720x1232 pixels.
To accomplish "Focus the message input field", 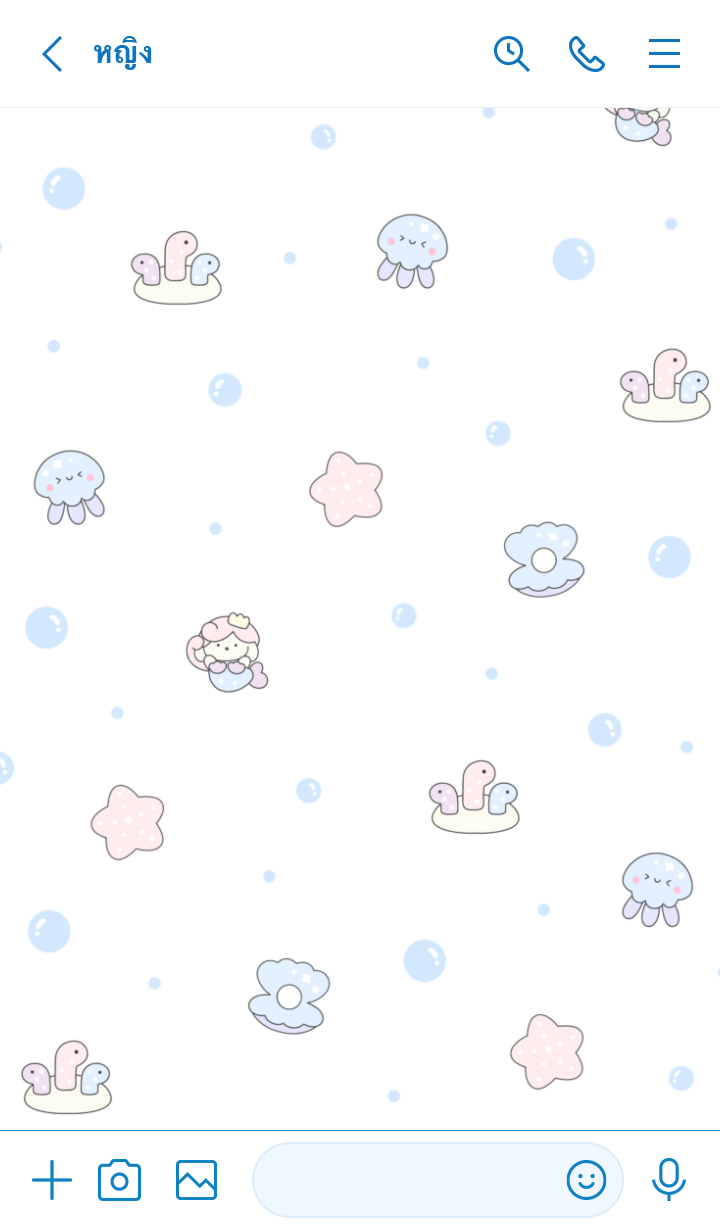I will click(405, 1180).
